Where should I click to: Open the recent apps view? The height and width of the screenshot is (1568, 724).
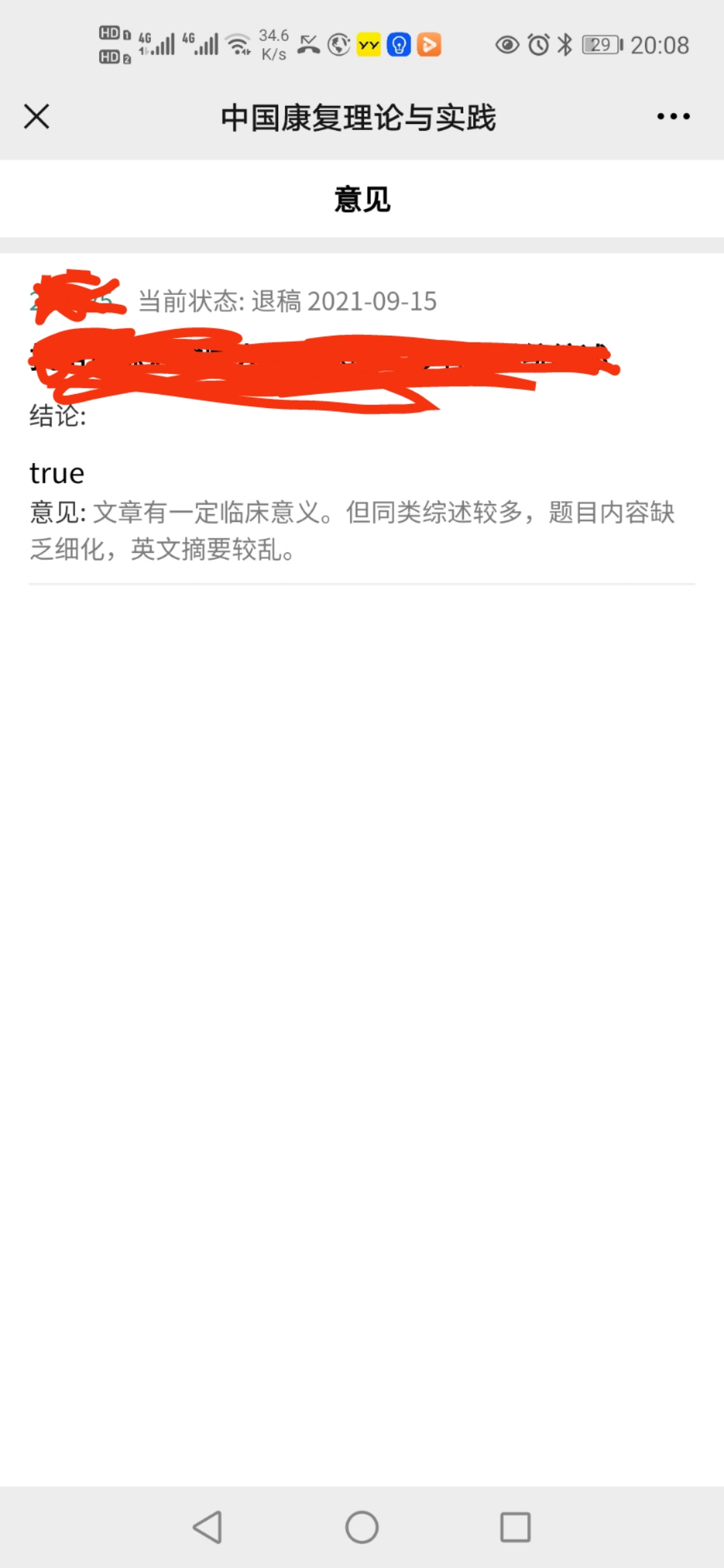[x=516, y=1527]
